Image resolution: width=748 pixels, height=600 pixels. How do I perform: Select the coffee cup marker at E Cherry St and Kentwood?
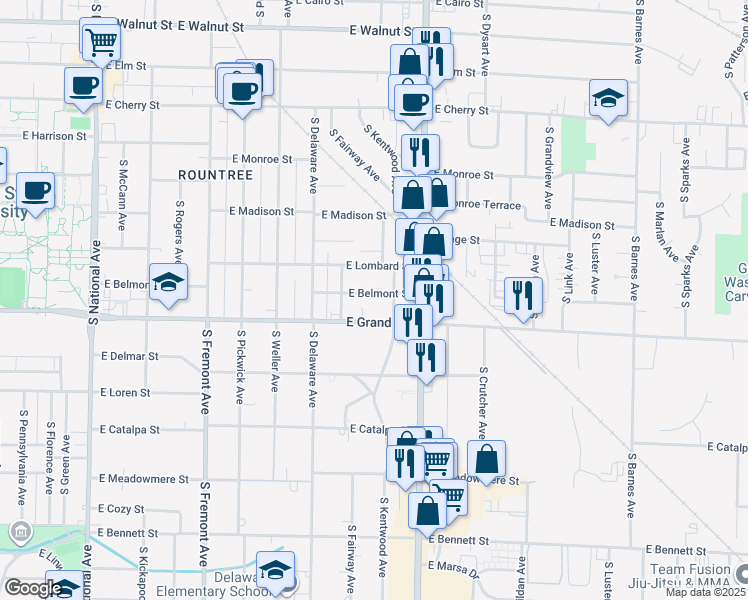coord(413,102)
